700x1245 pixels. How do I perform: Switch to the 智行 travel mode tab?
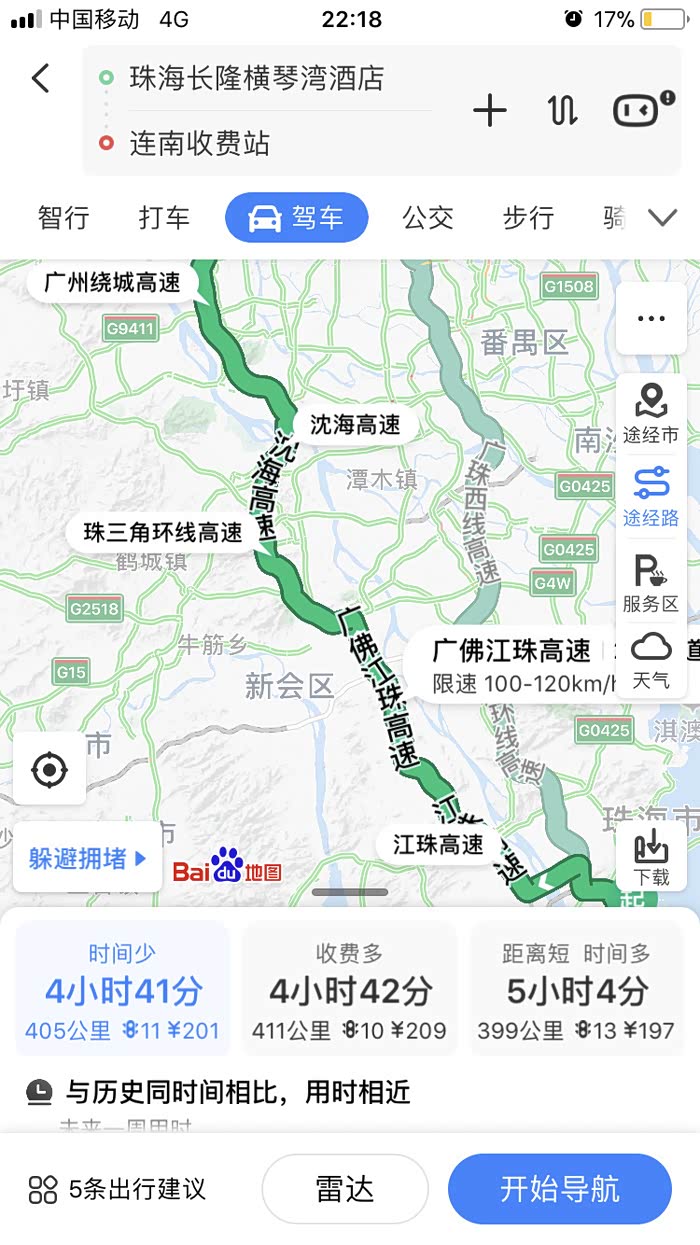coord(64,218)
